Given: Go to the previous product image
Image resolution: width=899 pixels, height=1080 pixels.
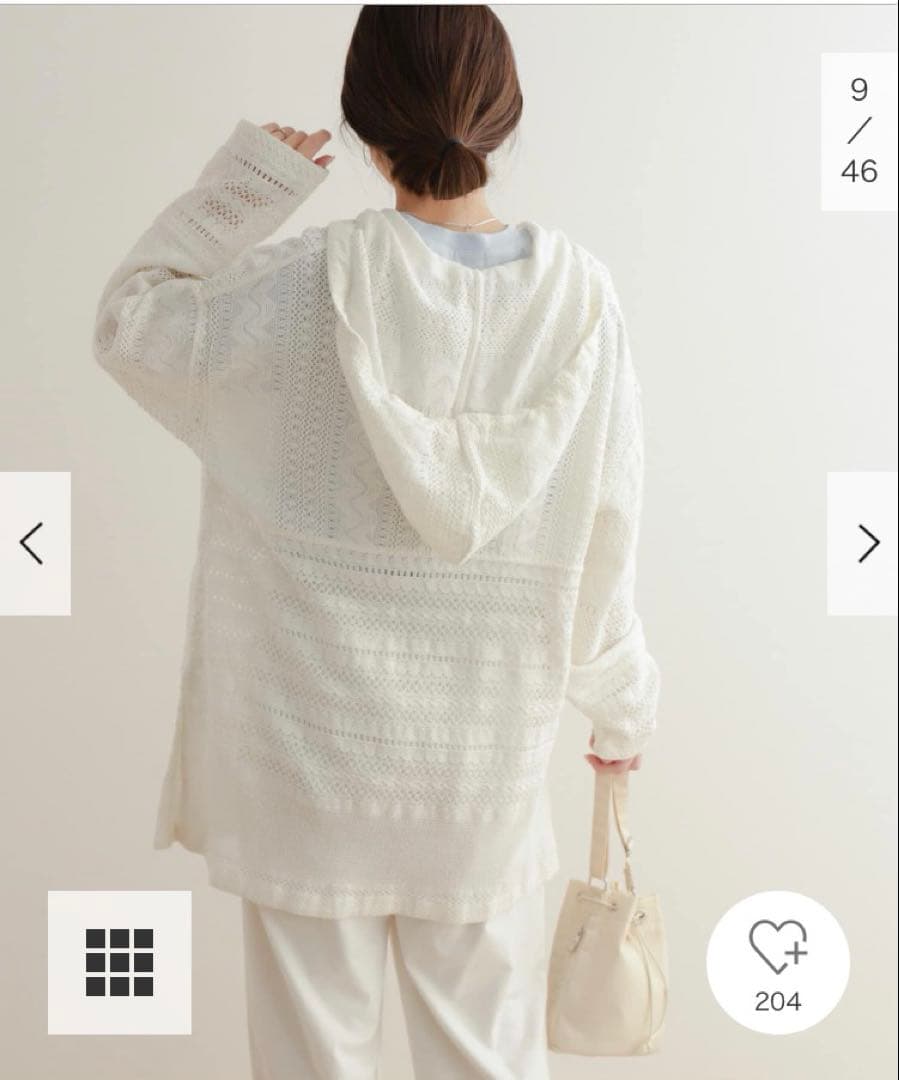Looking at the screenshot, I should coord(33,543).
